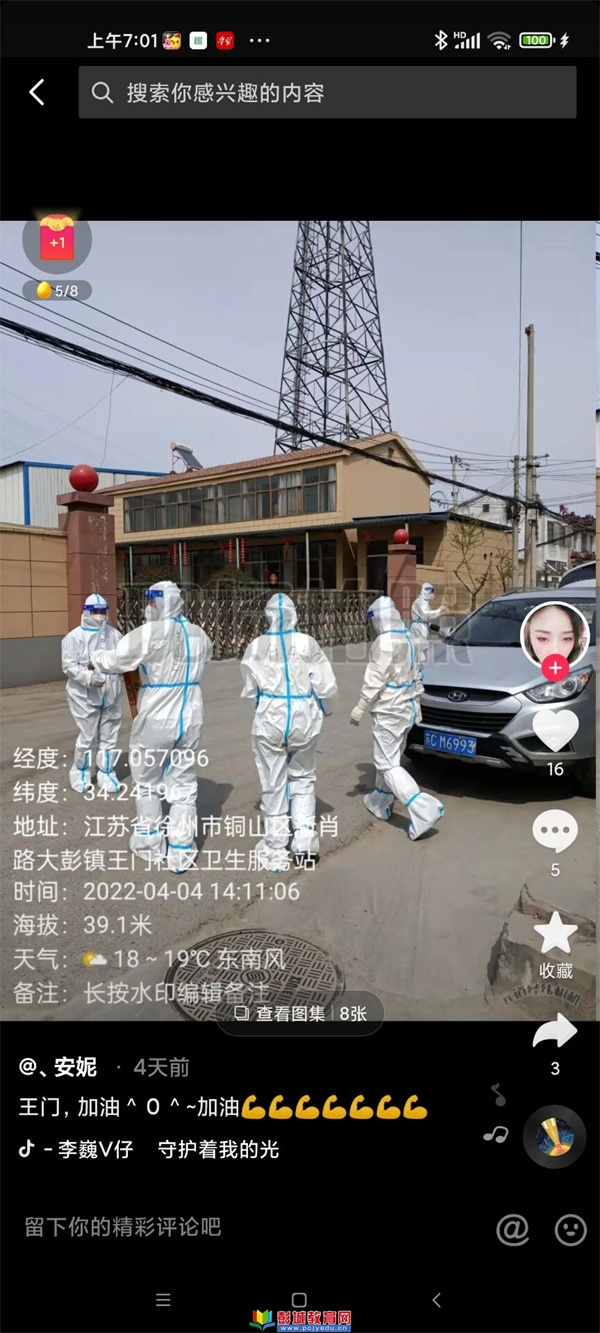Go back with the top-left arrow
600x1333 pixels.
(37, 93)
